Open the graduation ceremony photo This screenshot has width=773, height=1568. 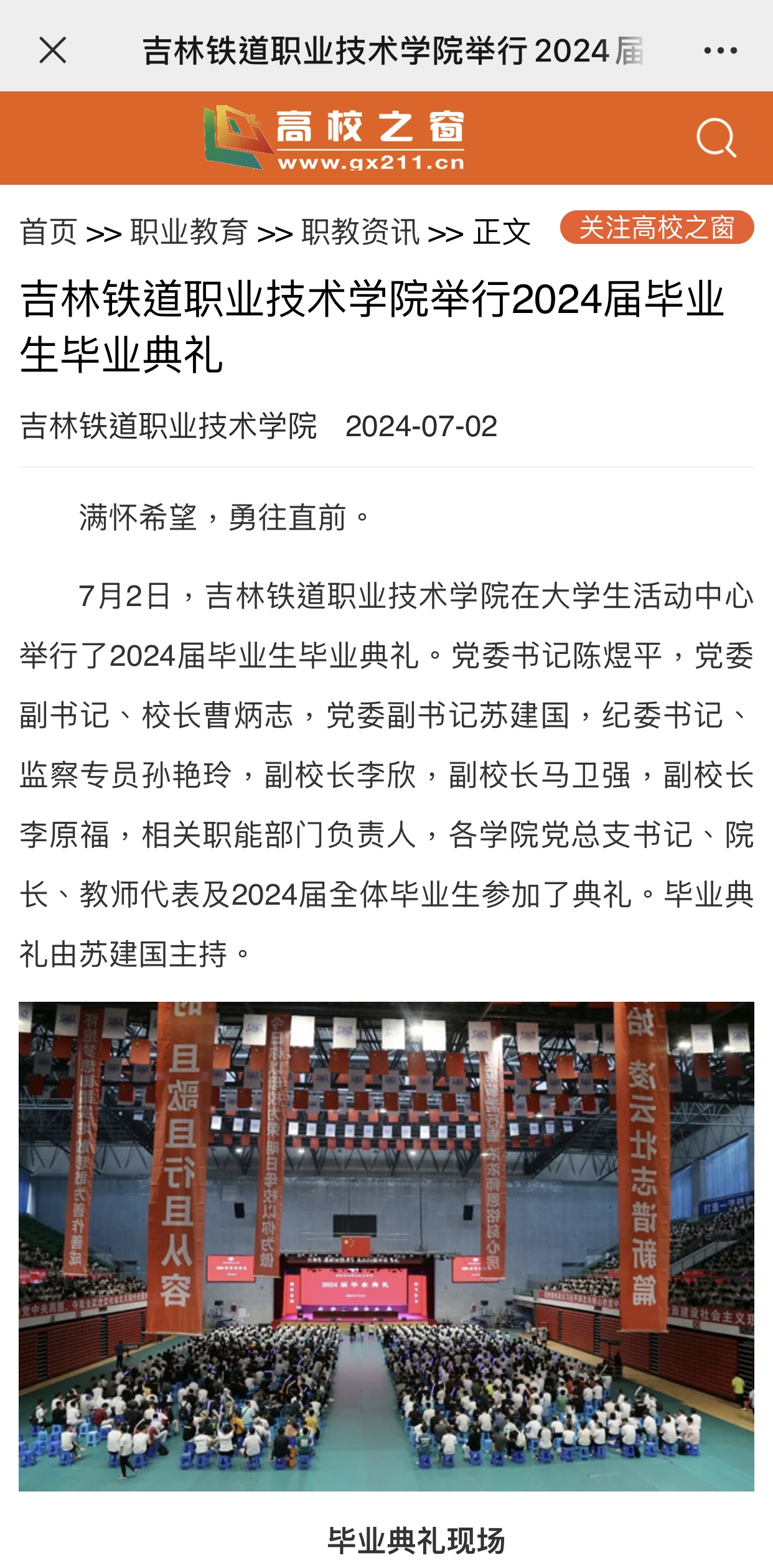click(386, 1246)
